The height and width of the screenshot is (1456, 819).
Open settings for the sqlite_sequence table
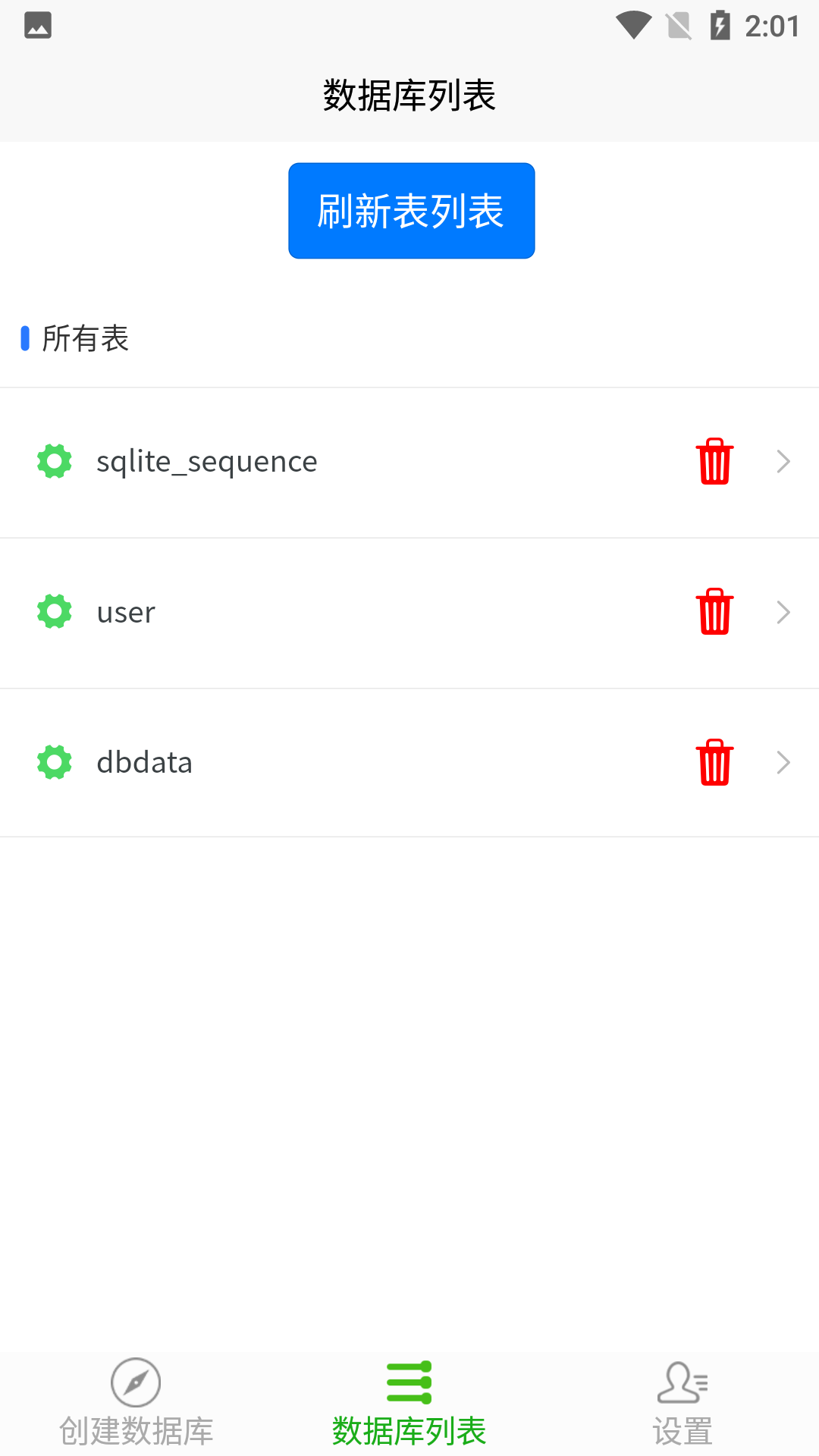54,461
